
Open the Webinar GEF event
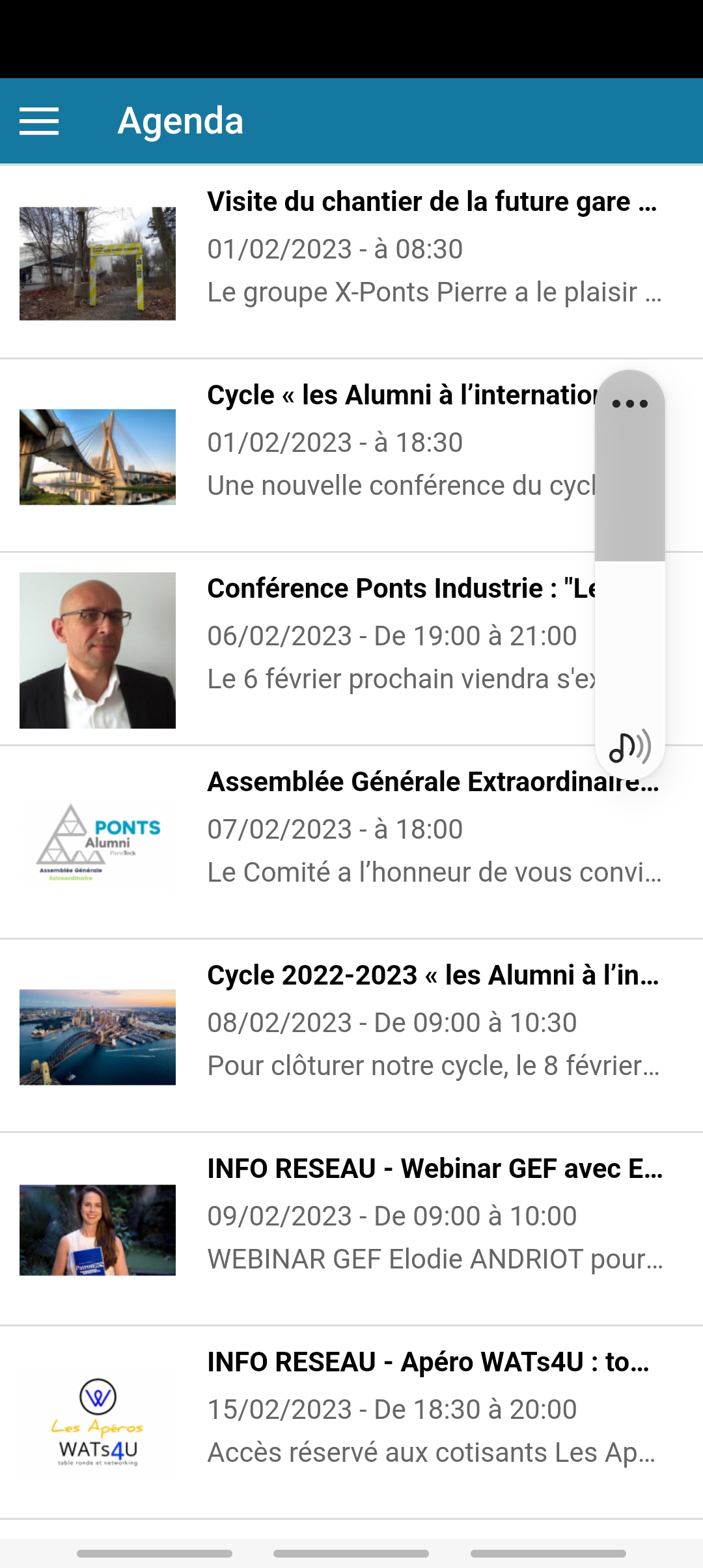tap(351, 1229)
